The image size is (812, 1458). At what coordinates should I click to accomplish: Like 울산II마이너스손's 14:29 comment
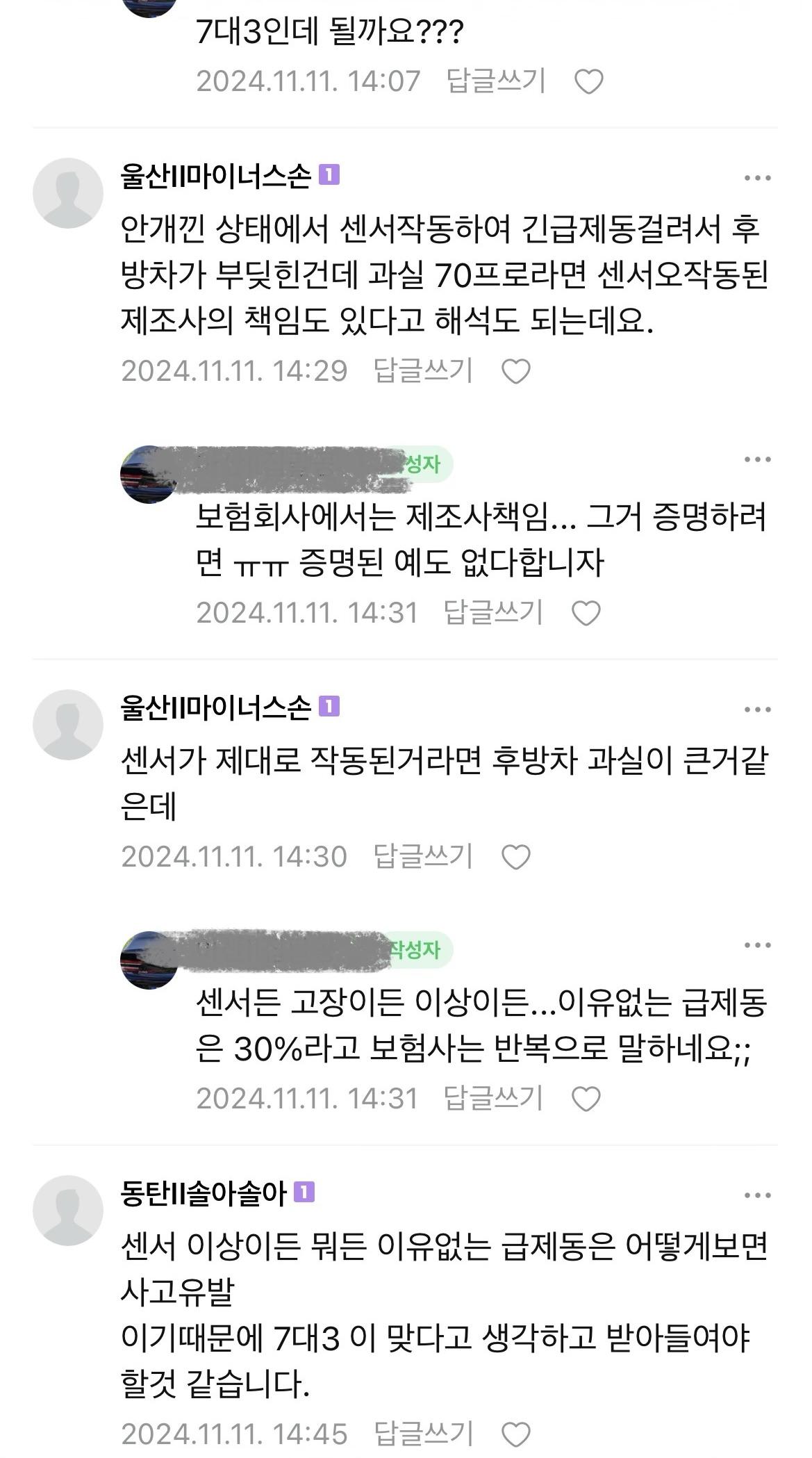click(x=516, y=371)
